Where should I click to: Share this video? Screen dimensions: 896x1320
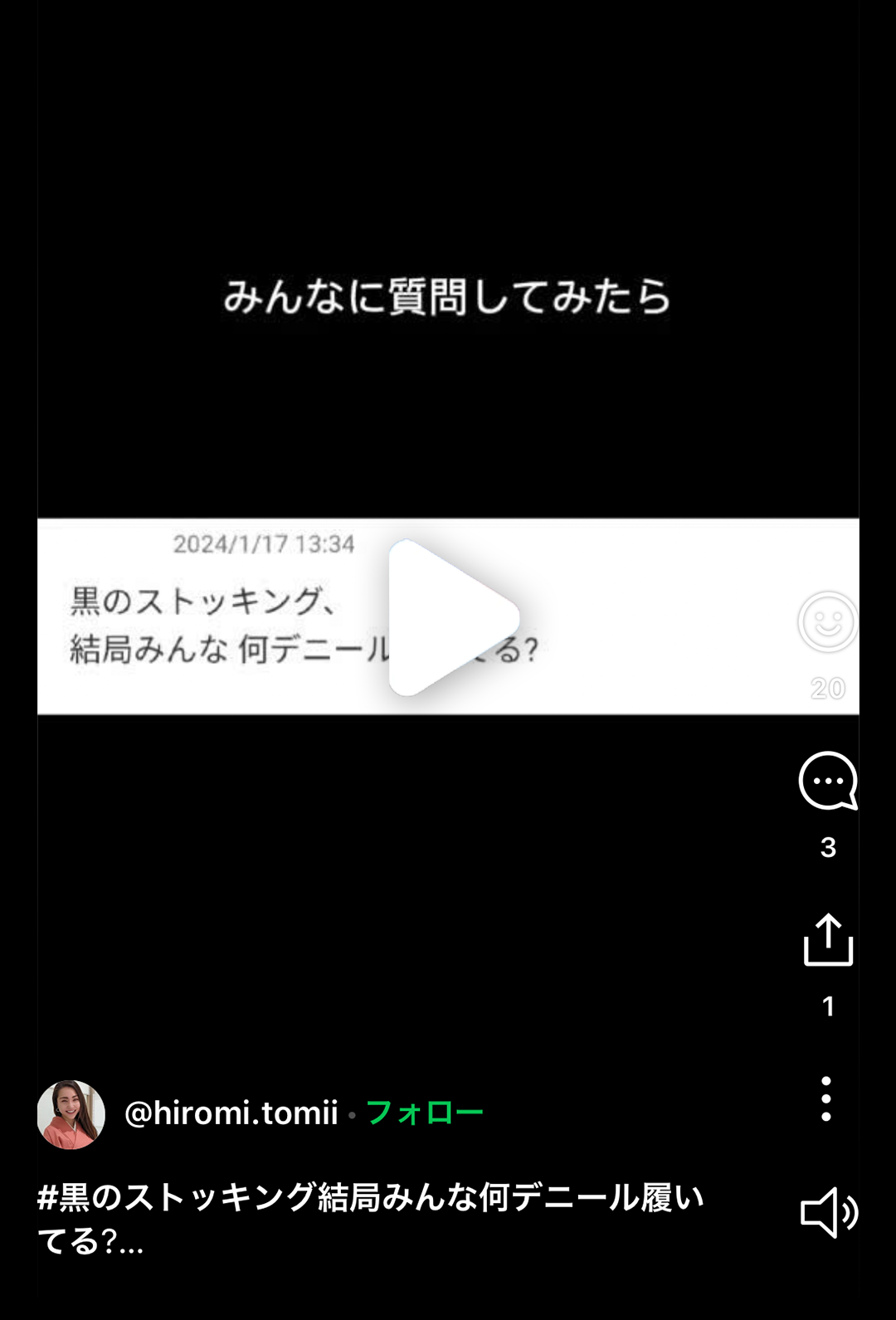[x=828, y=940]
